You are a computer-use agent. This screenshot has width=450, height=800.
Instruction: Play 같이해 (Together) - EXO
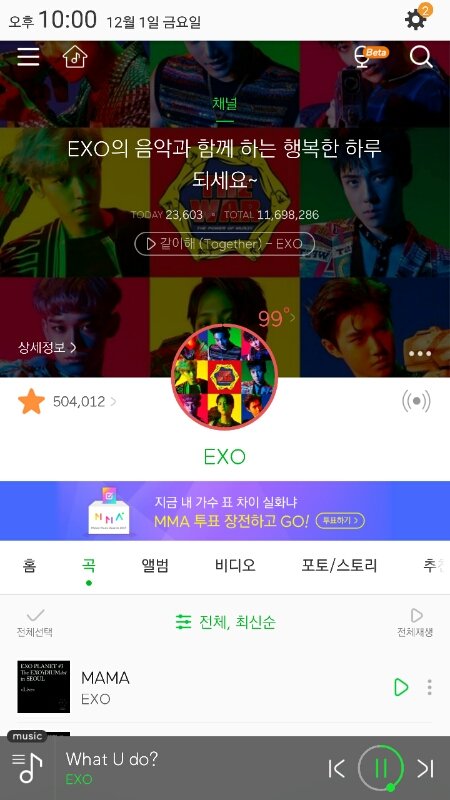click(x=224, y=244)
